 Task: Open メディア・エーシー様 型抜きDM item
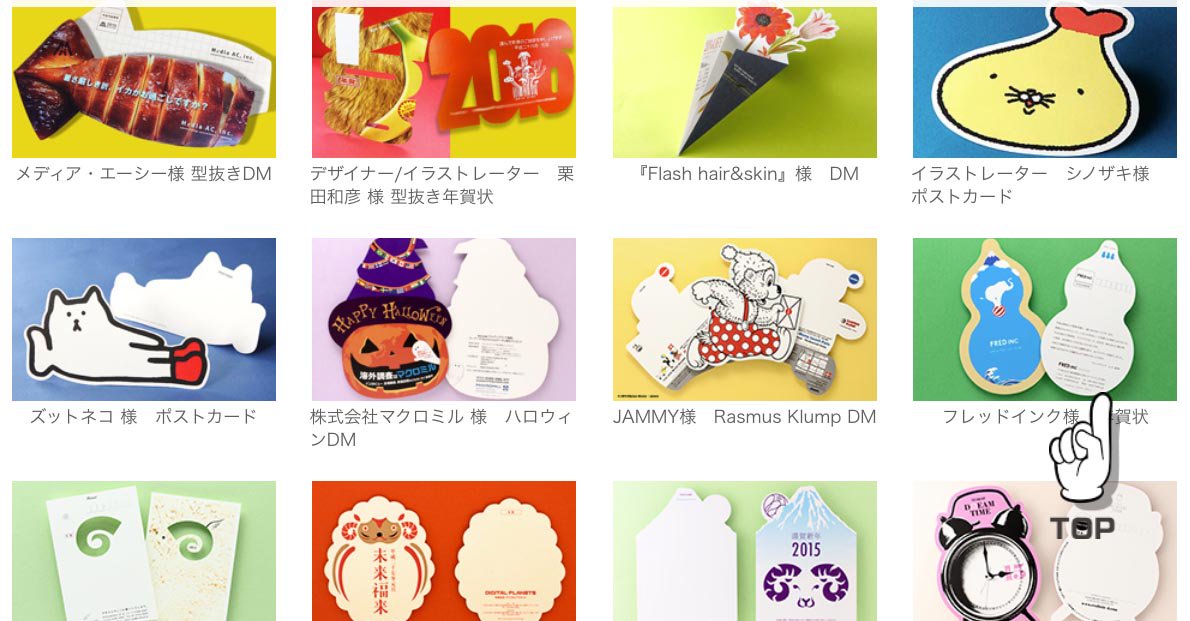(144, 83)
